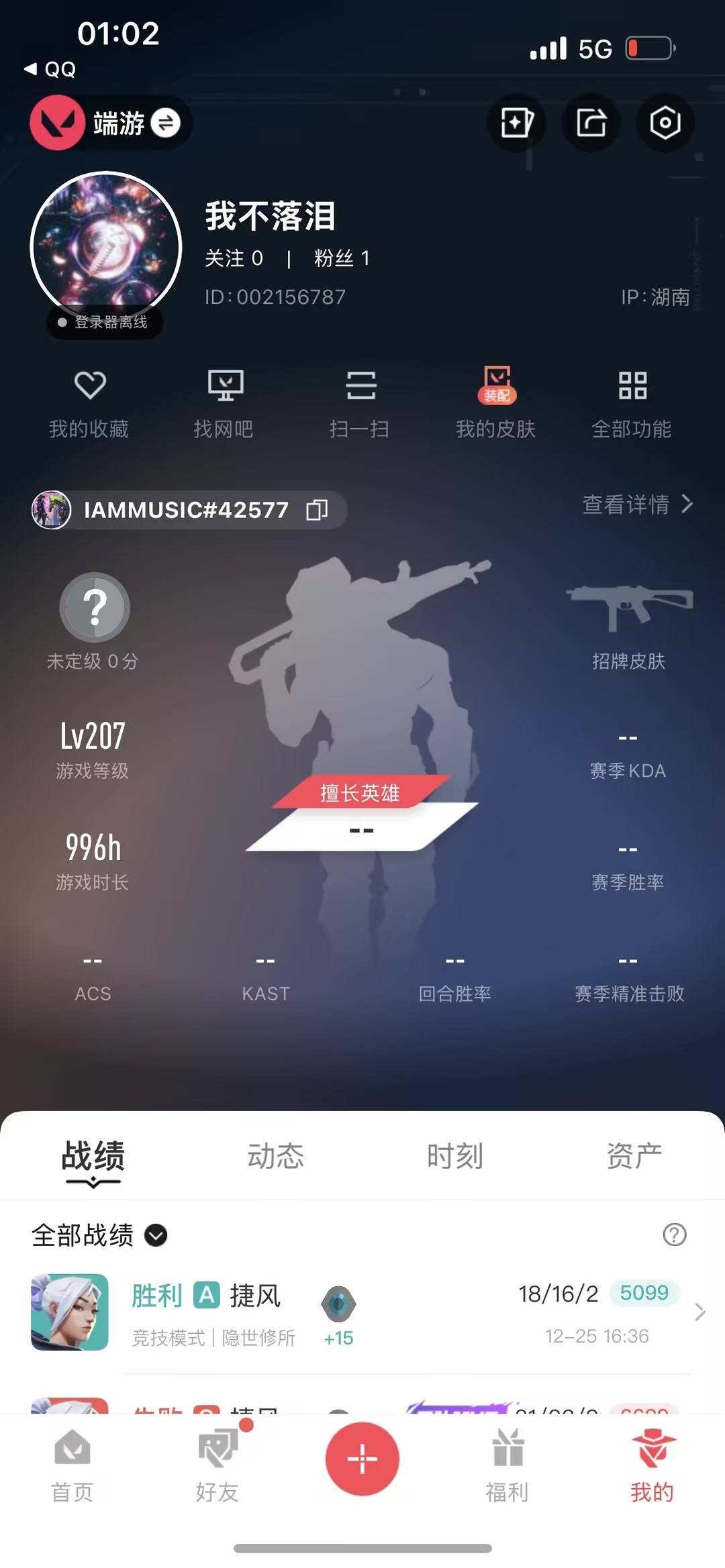Open the help icon beside 全部战绩
The image size is (725, 1568).
point(674,1235)
